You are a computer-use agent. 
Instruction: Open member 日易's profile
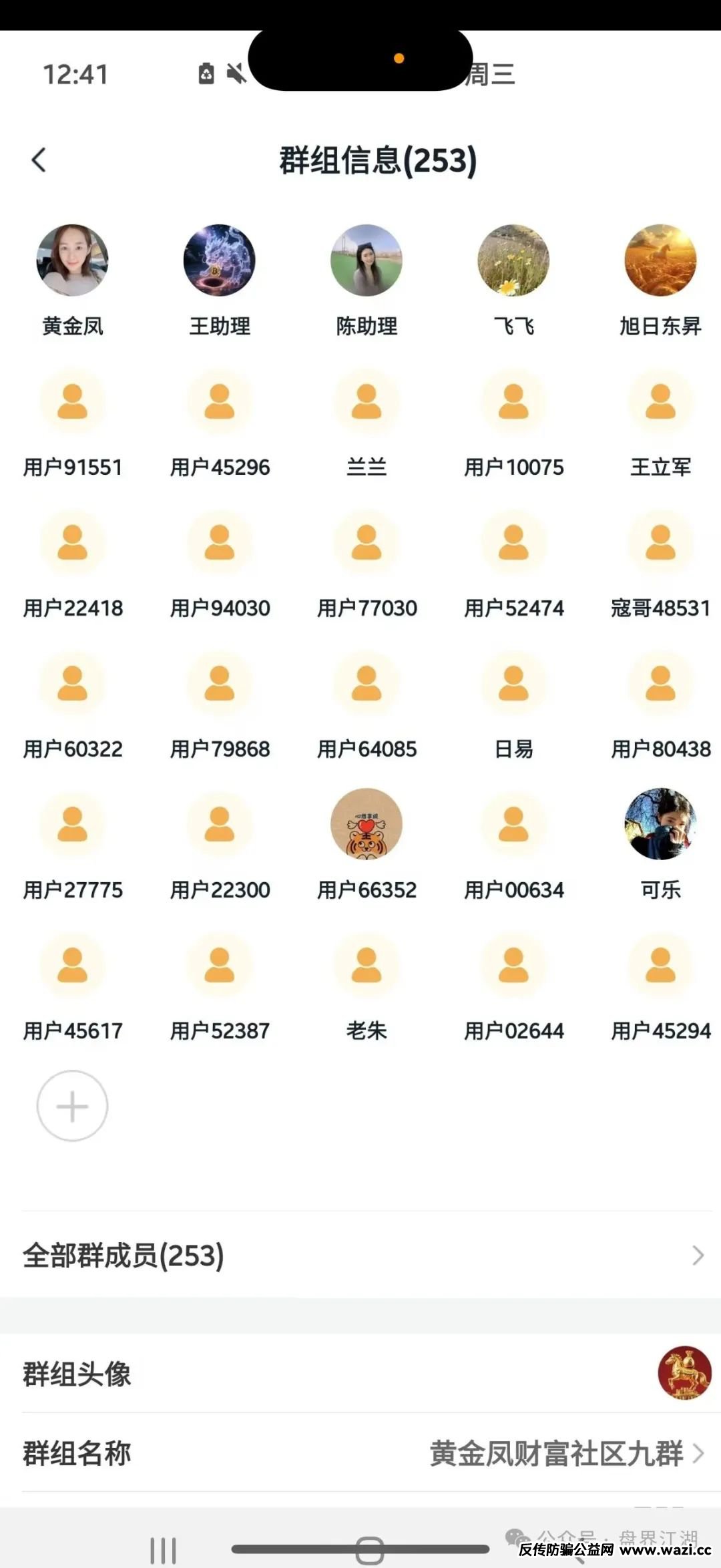513,684
